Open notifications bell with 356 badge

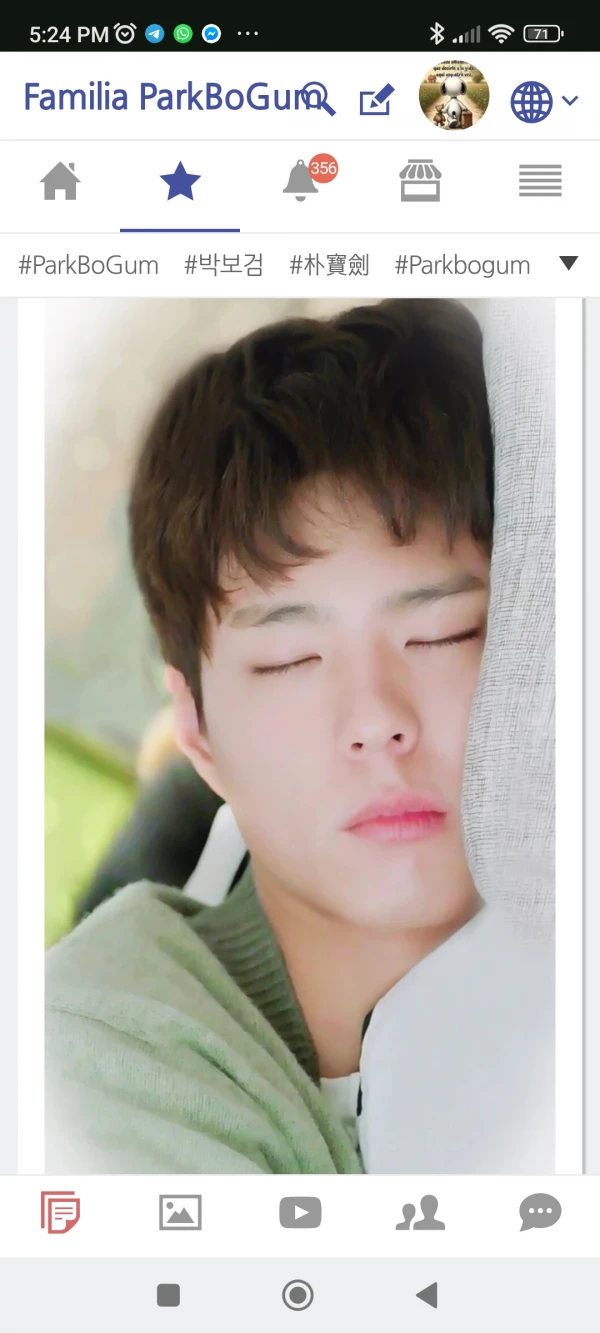tap(302, 182)
